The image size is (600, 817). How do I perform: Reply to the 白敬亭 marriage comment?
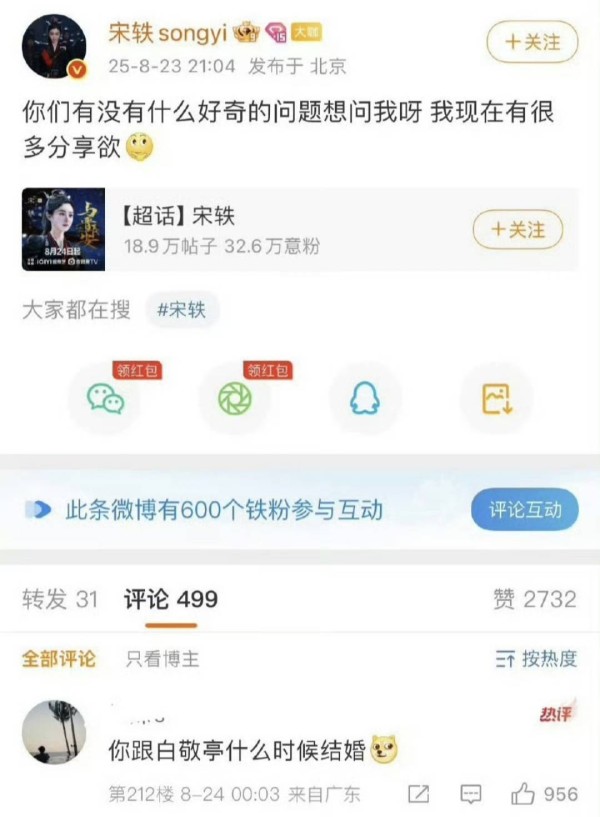click(470, 794)
